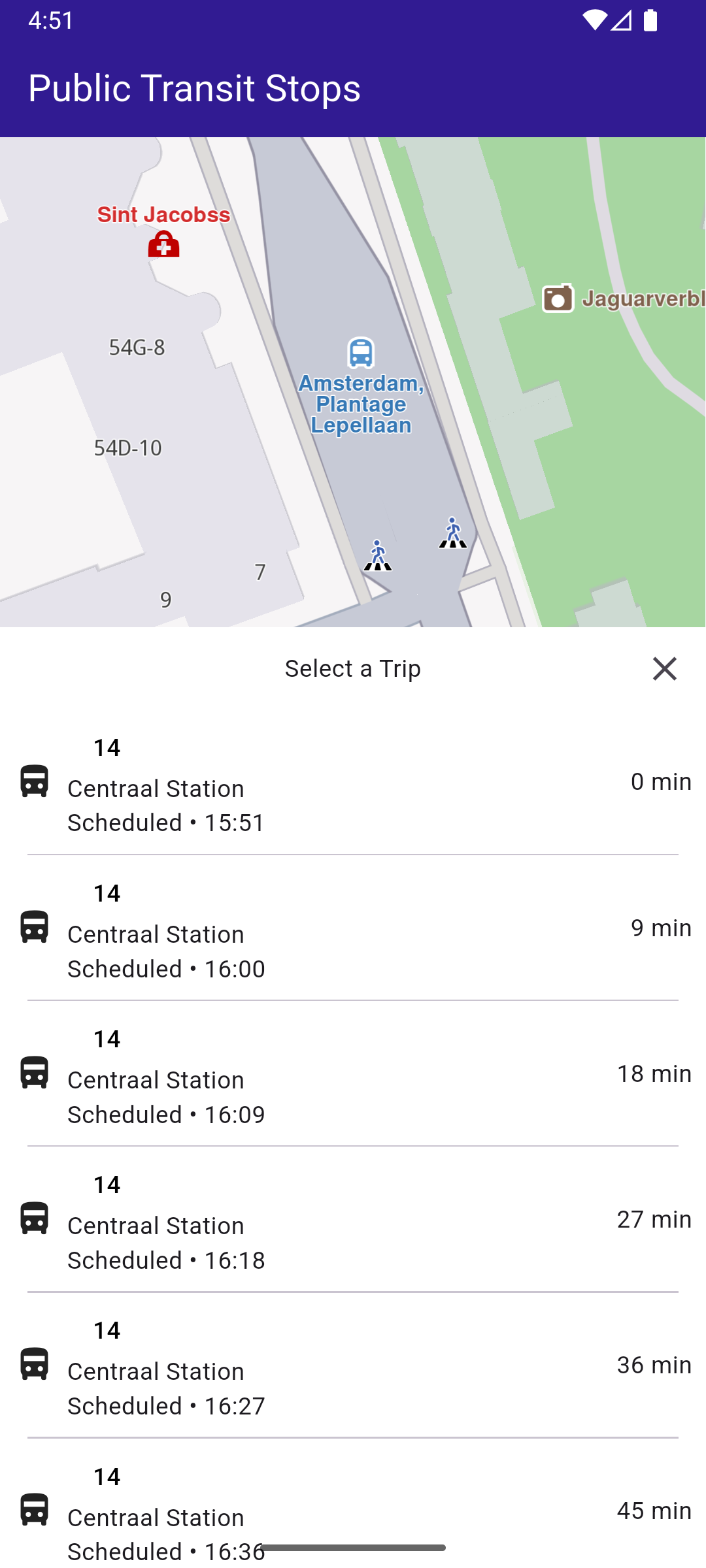Select the trip arriving in 36 min
The width and height of the screenshot is (706, 1568).
pyautogui.click(x=353, y=1365)
